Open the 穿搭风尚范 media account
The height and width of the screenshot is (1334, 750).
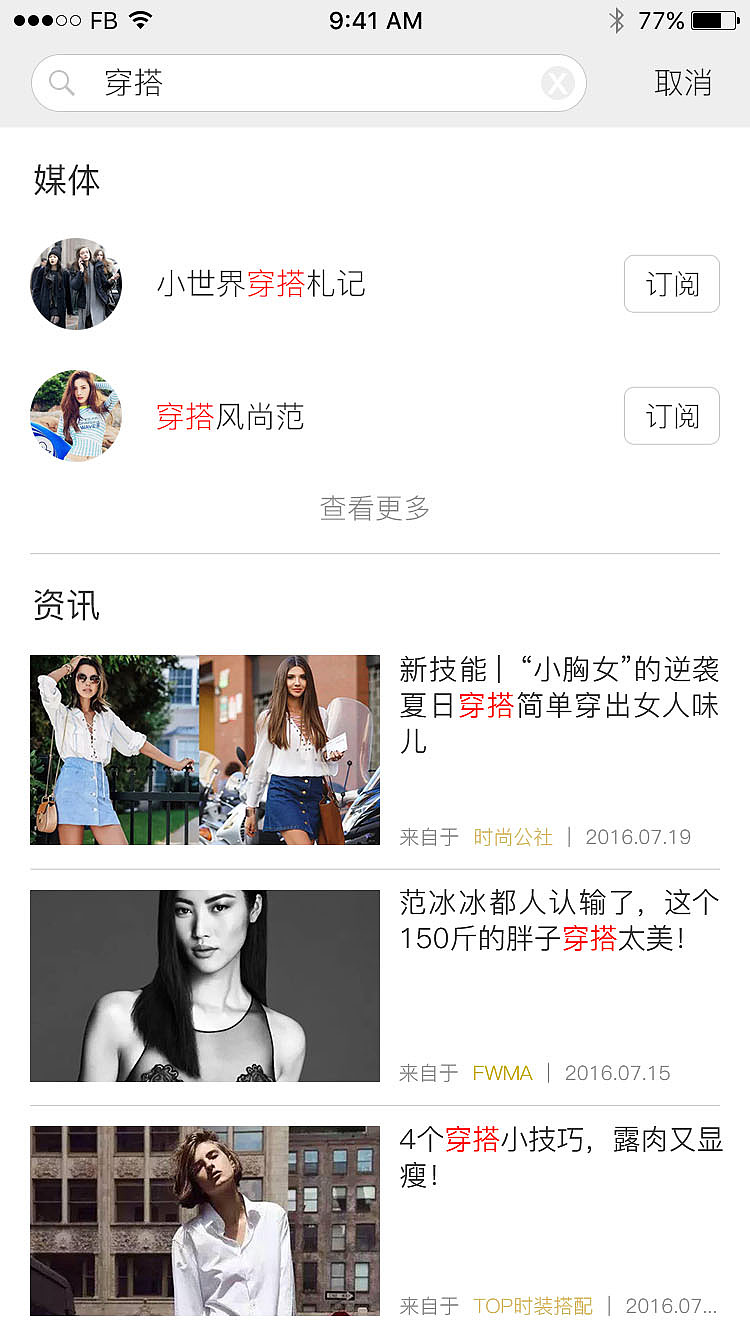pyautogui.click(x=230, y=416)
